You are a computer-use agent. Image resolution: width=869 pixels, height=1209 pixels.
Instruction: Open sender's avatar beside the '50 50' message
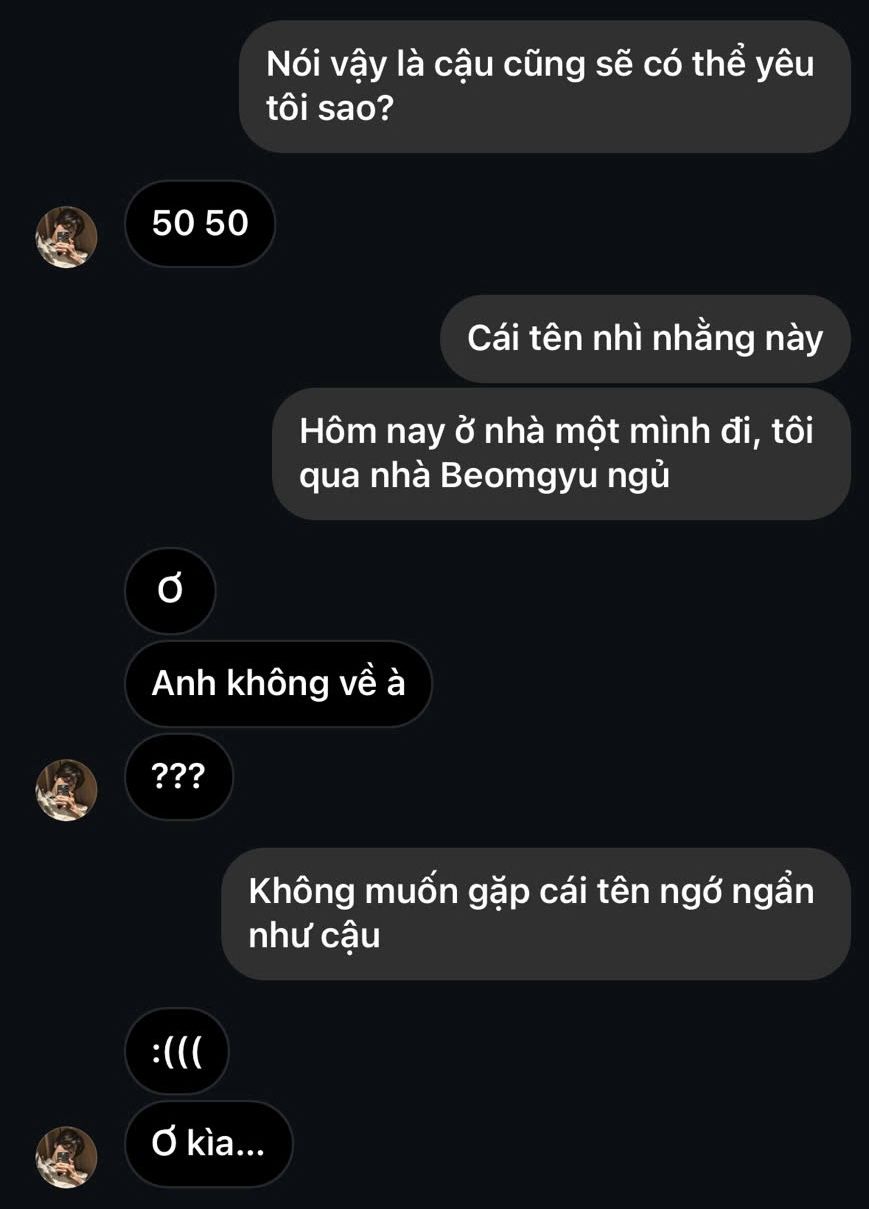point(67,238)
